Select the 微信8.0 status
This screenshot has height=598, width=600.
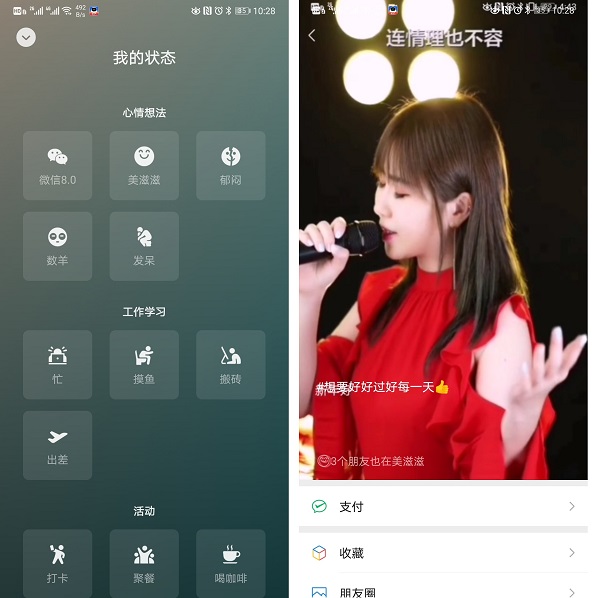57,165
